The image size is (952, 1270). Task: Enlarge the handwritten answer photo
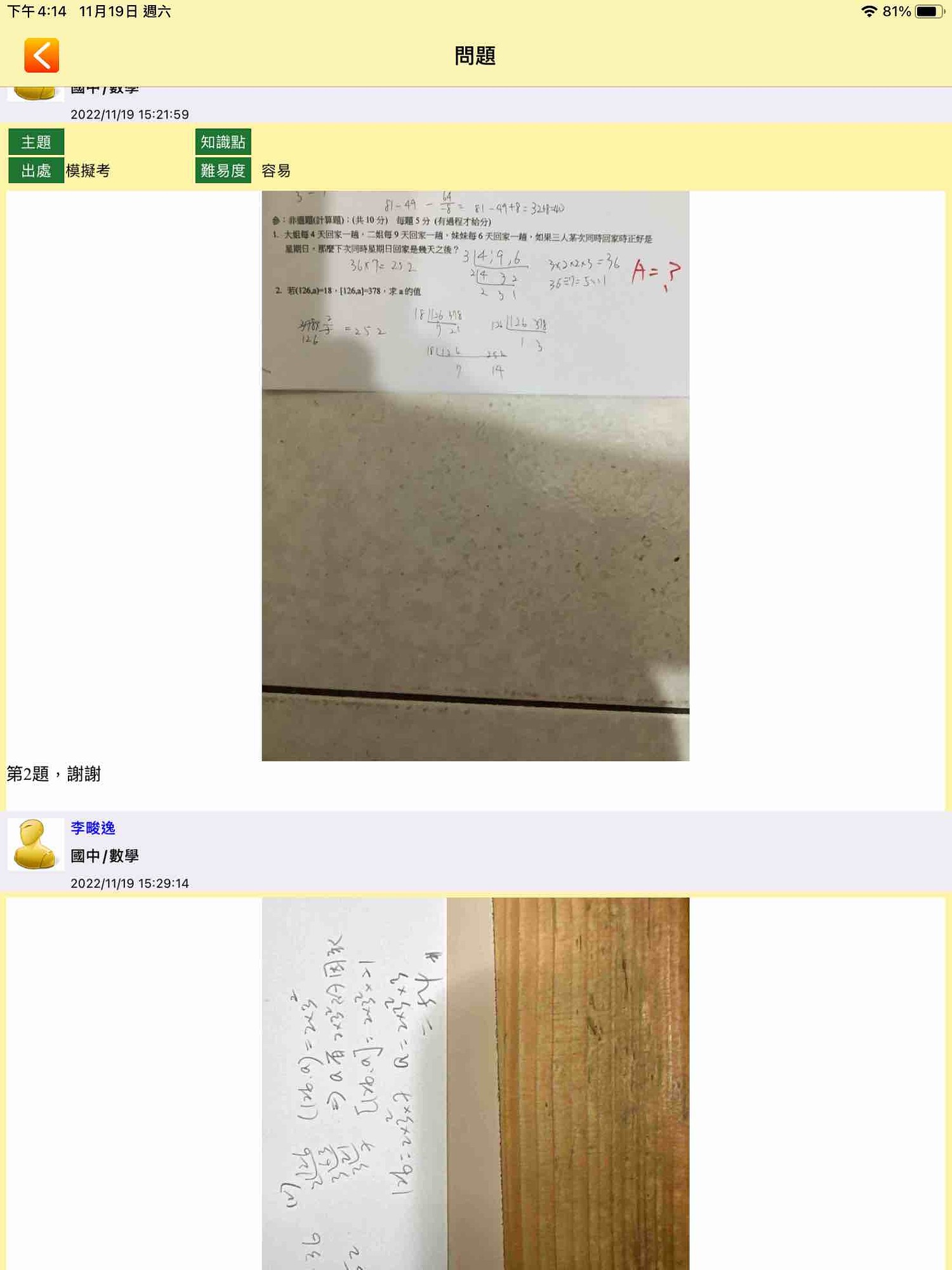pyautogui.click(x=475, y=1083)
